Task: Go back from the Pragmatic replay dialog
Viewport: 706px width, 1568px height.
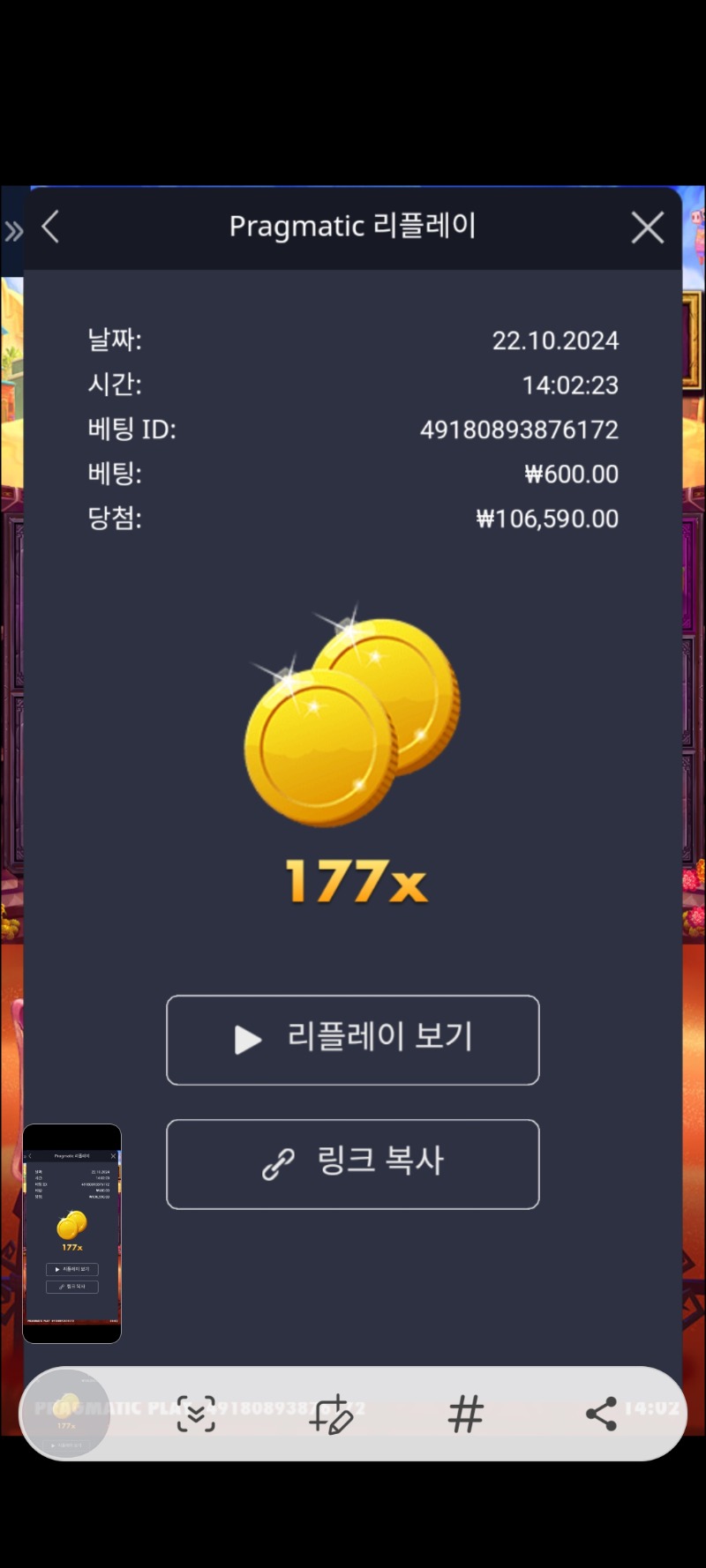Action: tap(51, 227)
